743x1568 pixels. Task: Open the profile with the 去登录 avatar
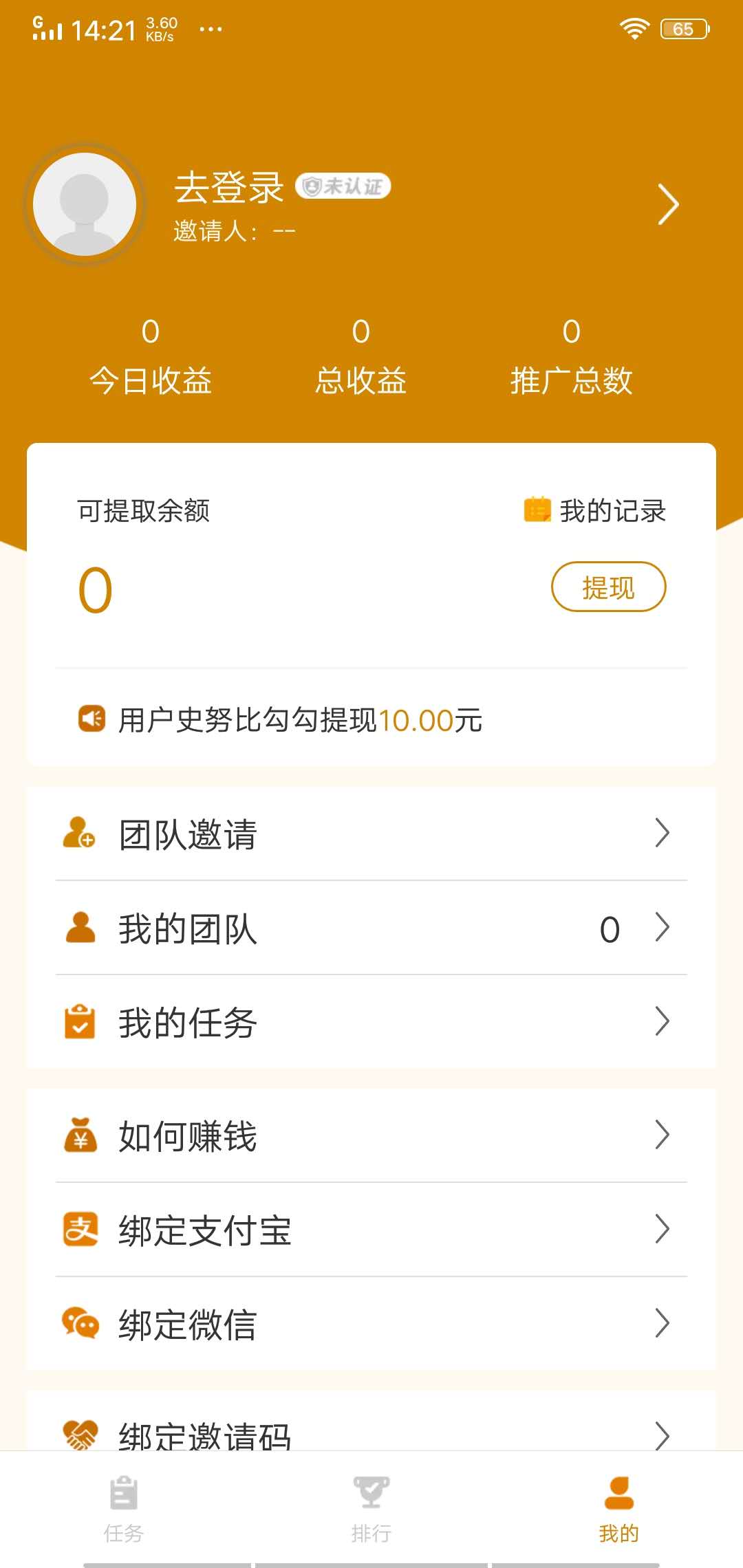[x=85, y=204]
